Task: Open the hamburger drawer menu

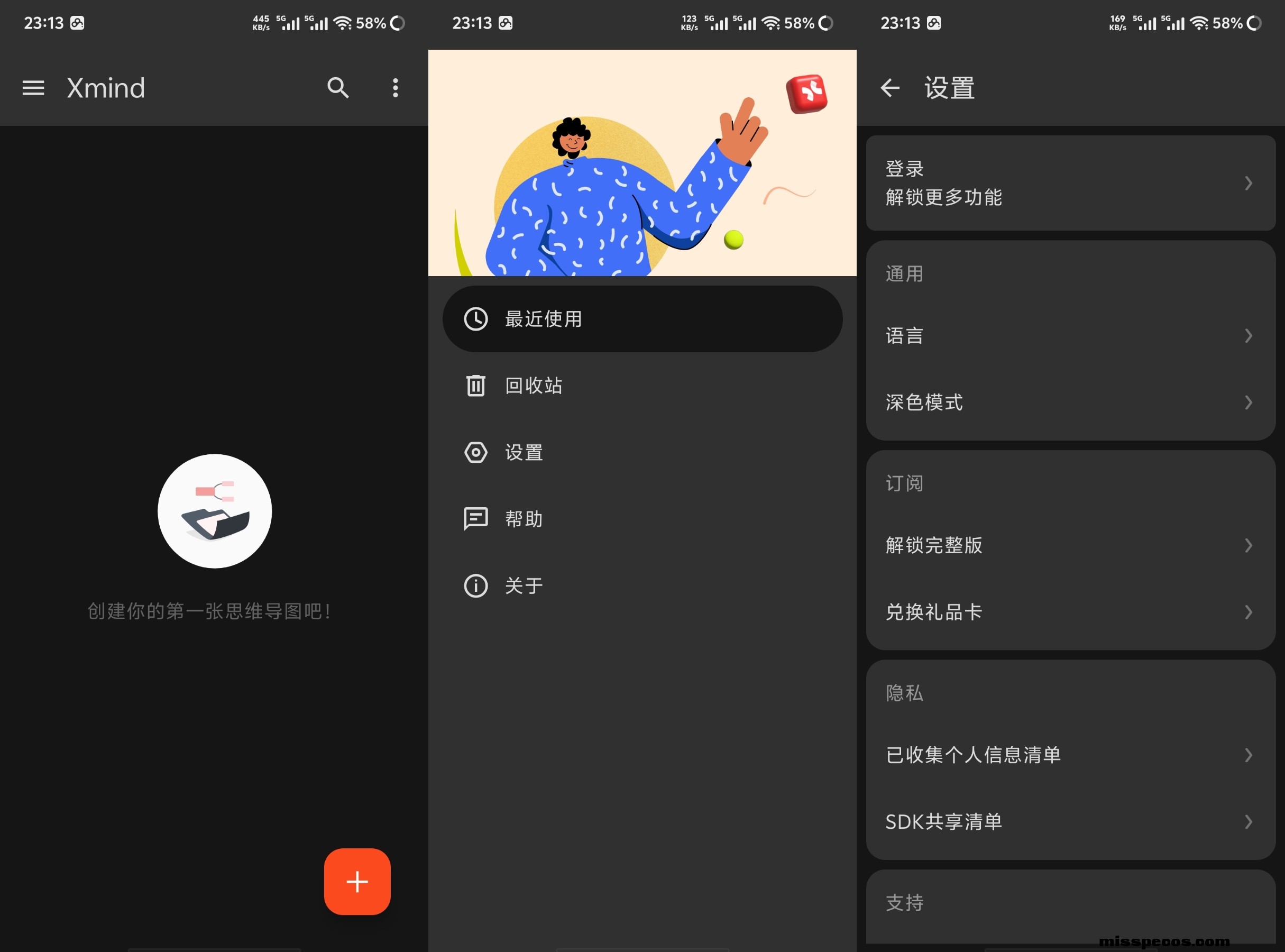Action: point(33,88)
